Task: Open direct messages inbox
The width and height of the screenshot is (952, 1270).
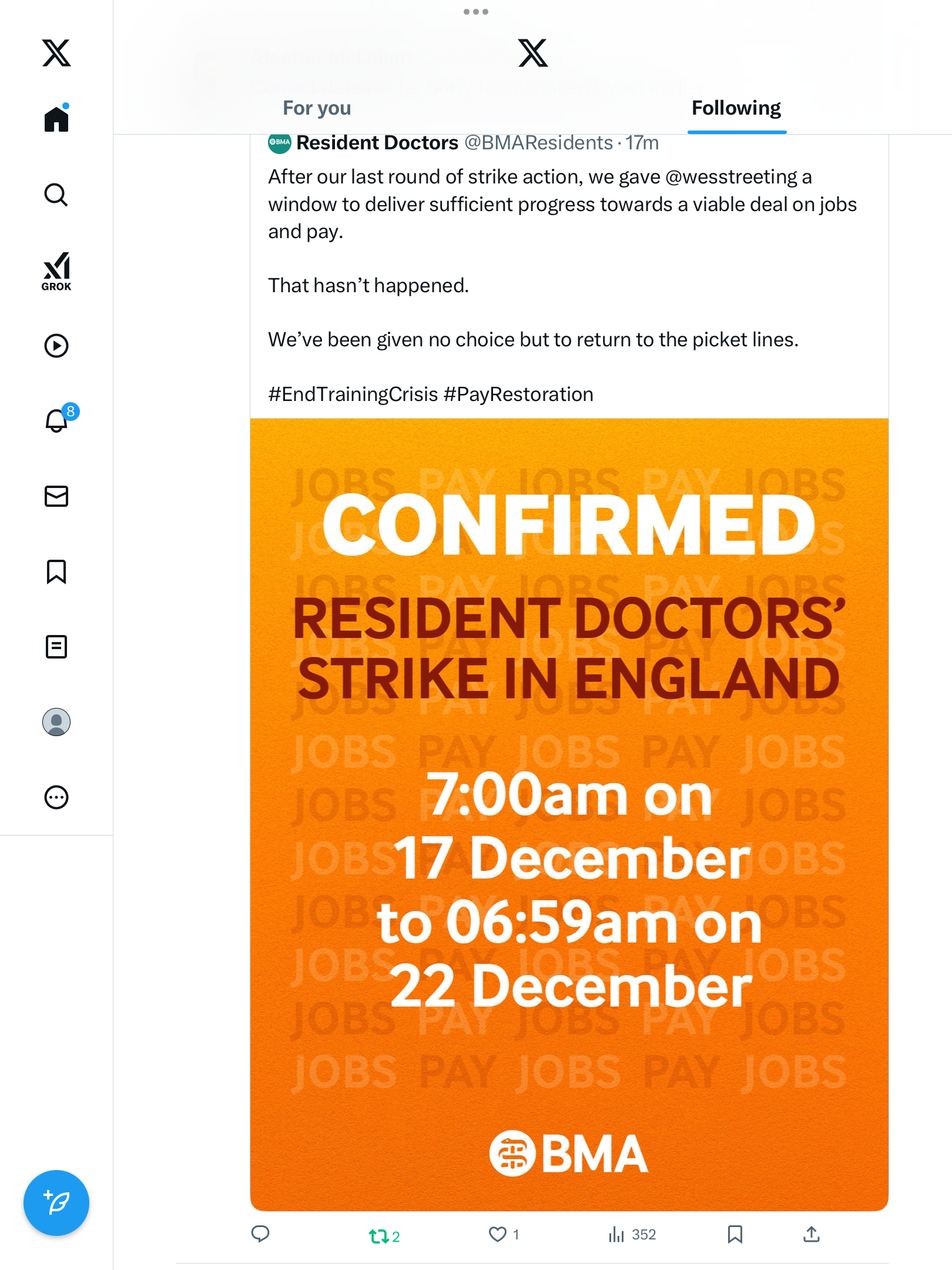Action: point(56,496)
